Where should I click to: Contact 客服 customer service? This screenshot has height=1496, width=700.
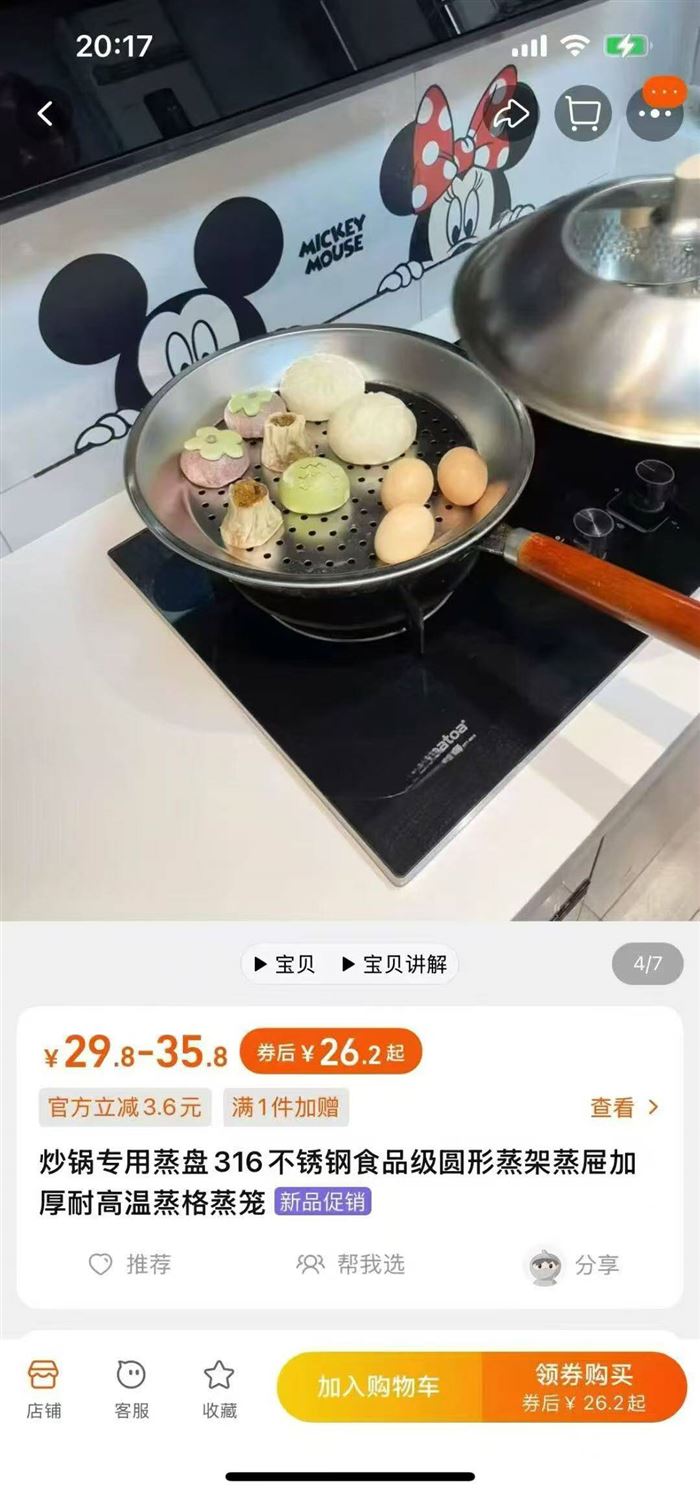point(131,1388)
